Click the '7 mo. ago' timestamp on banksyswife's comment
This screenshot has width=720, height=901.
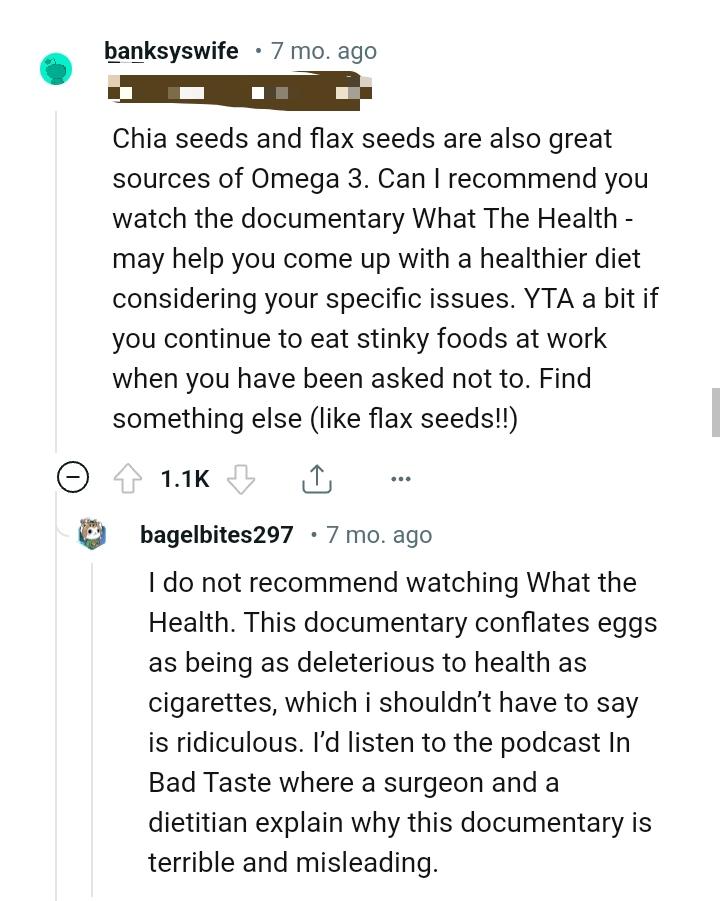[x=323, y=50]
